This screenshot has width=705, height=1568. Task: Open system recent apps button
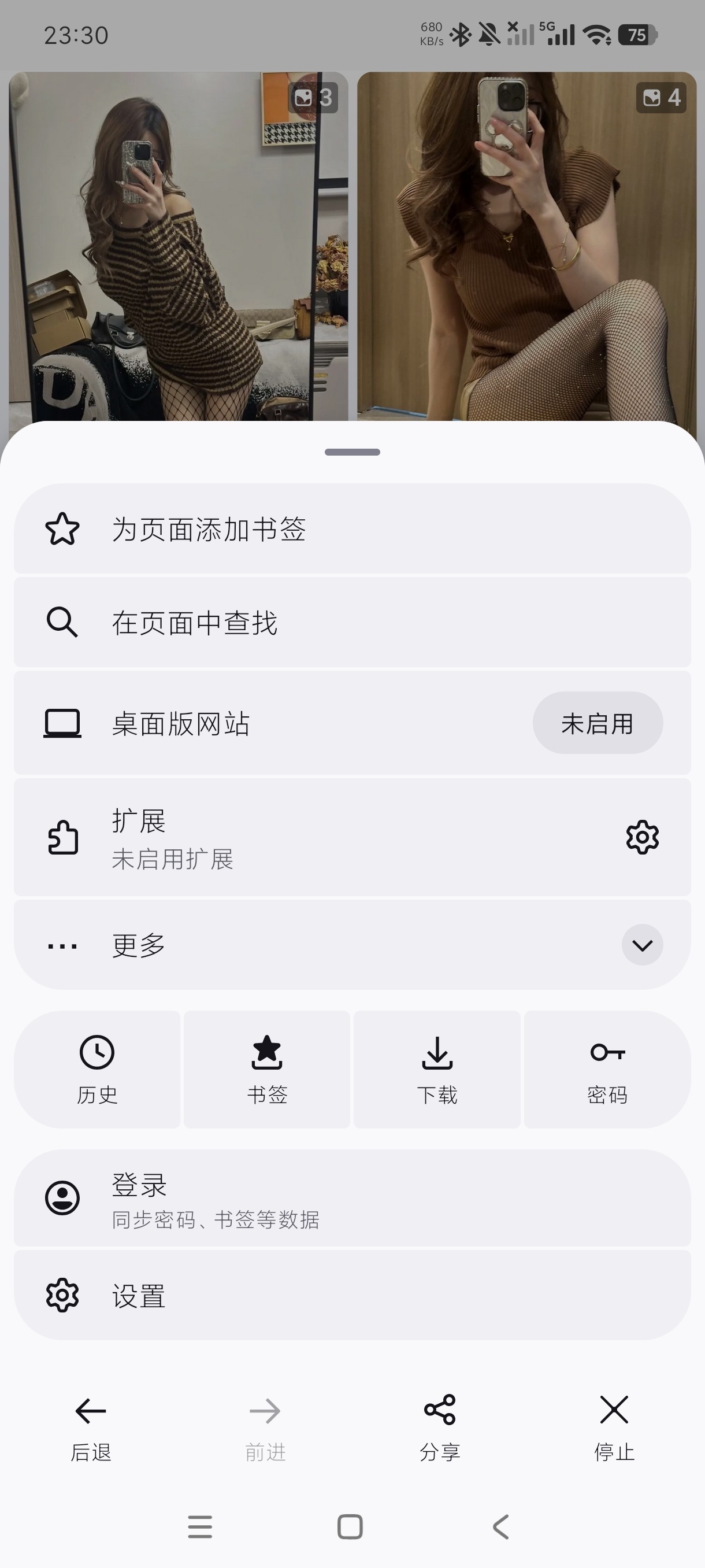coord(200,1526)
